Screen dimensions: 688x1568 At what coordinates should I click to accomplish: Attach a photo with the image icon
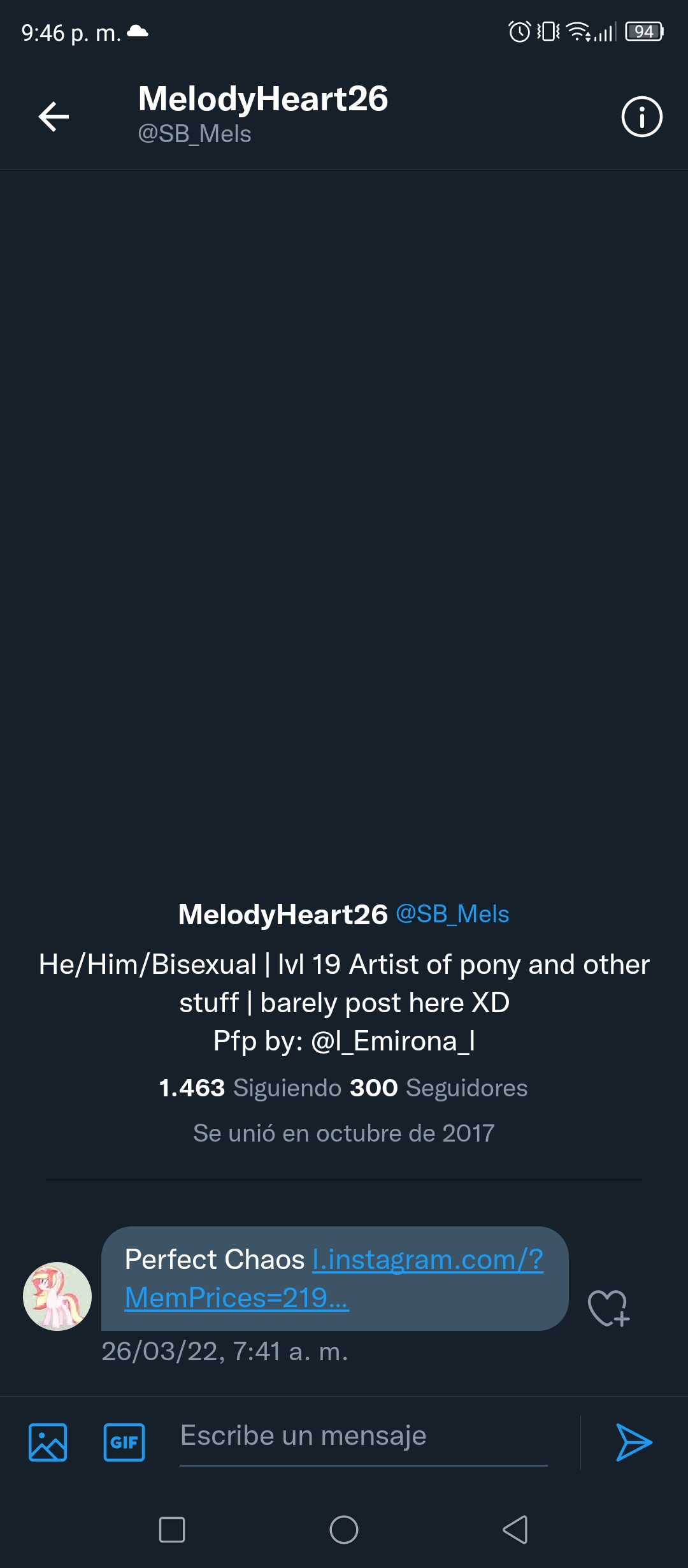pyautogui.click(x=48, y=1442)
